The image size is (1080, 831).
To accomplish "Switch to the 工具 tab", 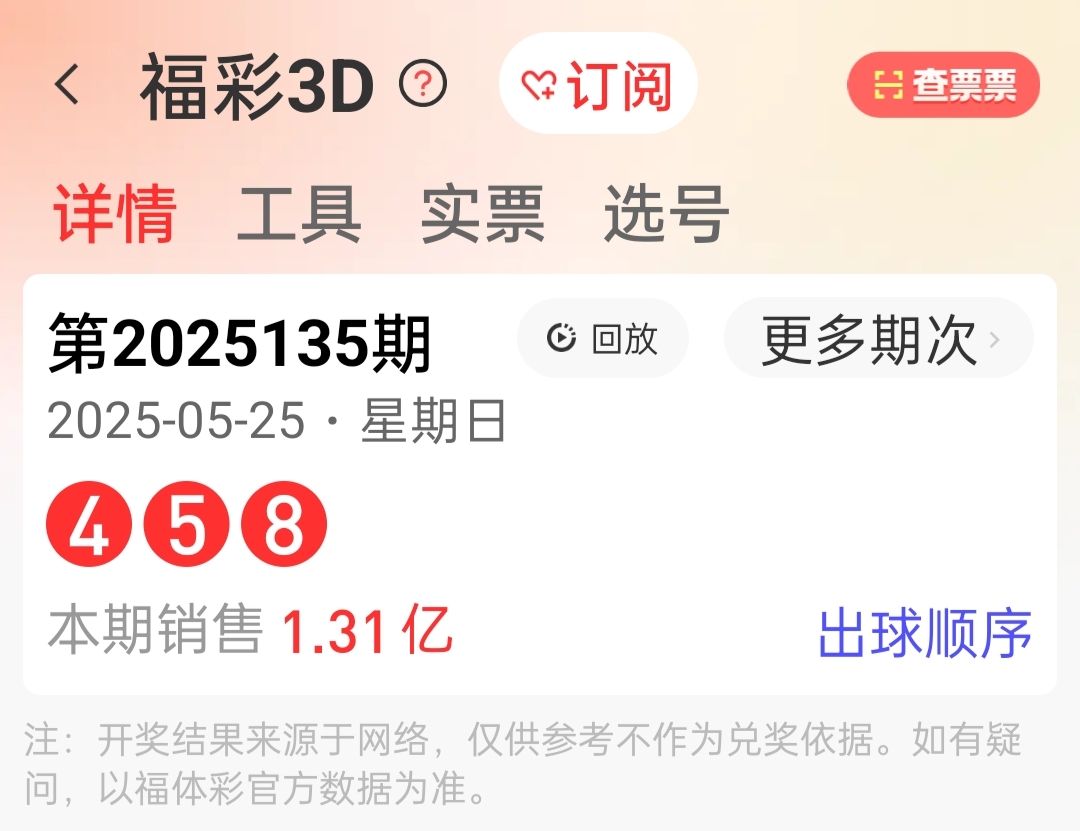I will pos(298,214).
